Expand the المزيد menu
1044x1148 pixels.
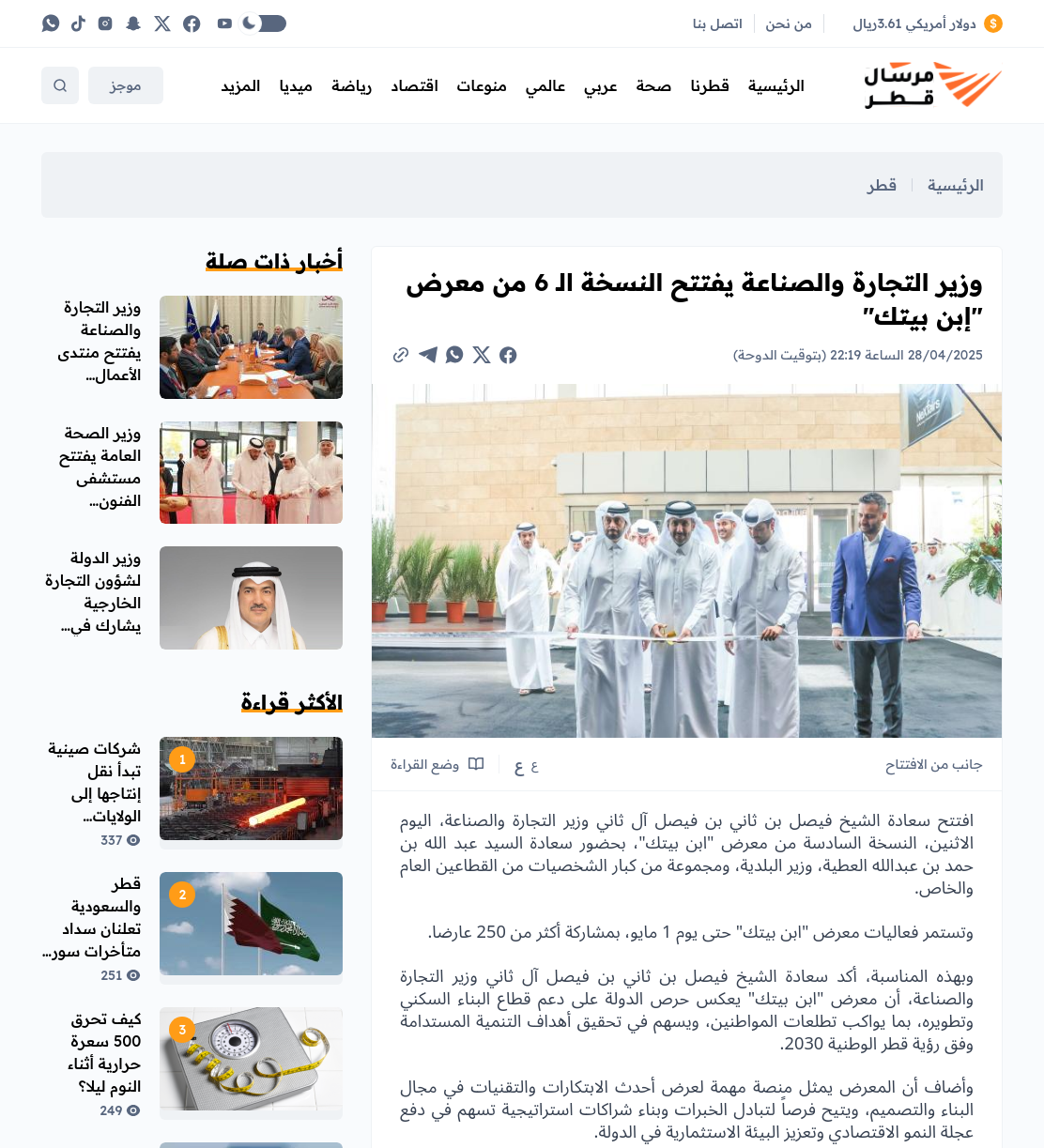240,86
